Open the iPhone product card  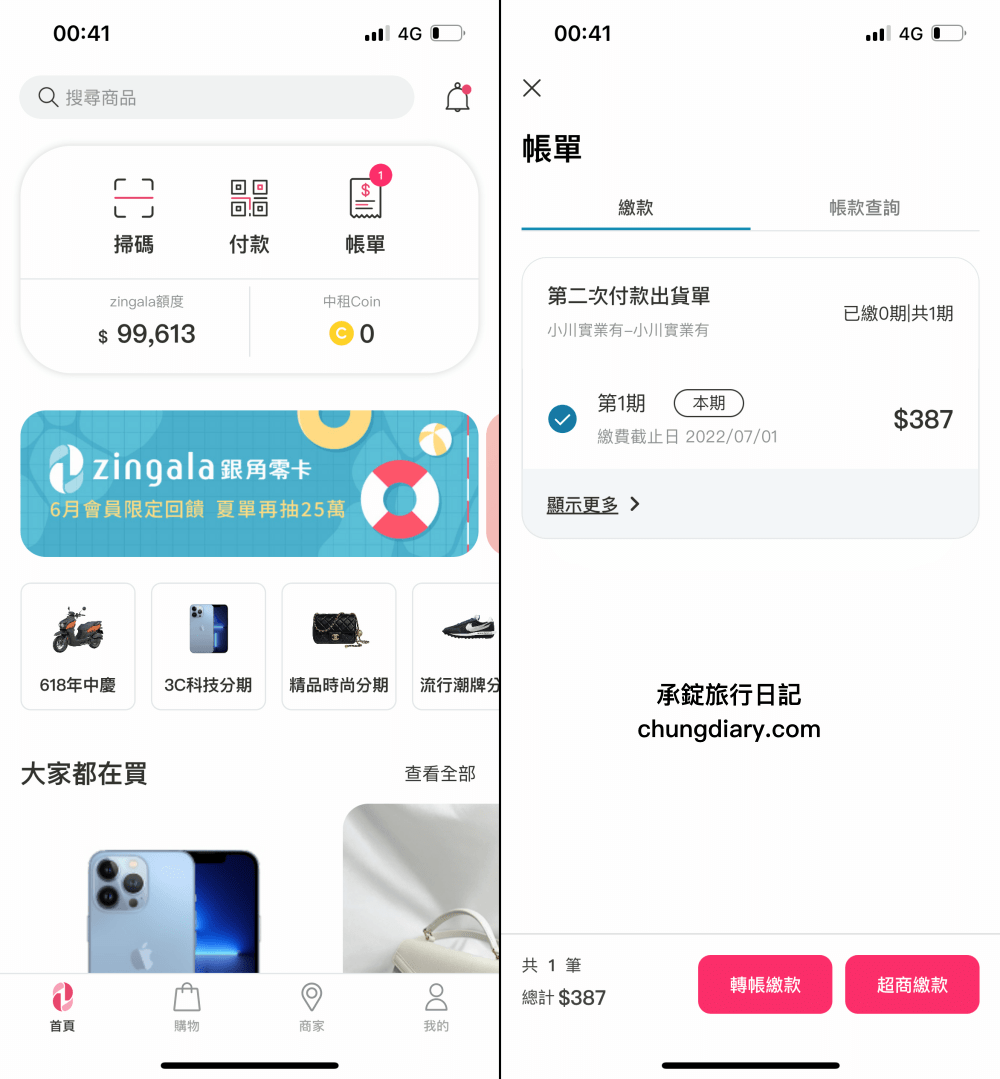172,900
